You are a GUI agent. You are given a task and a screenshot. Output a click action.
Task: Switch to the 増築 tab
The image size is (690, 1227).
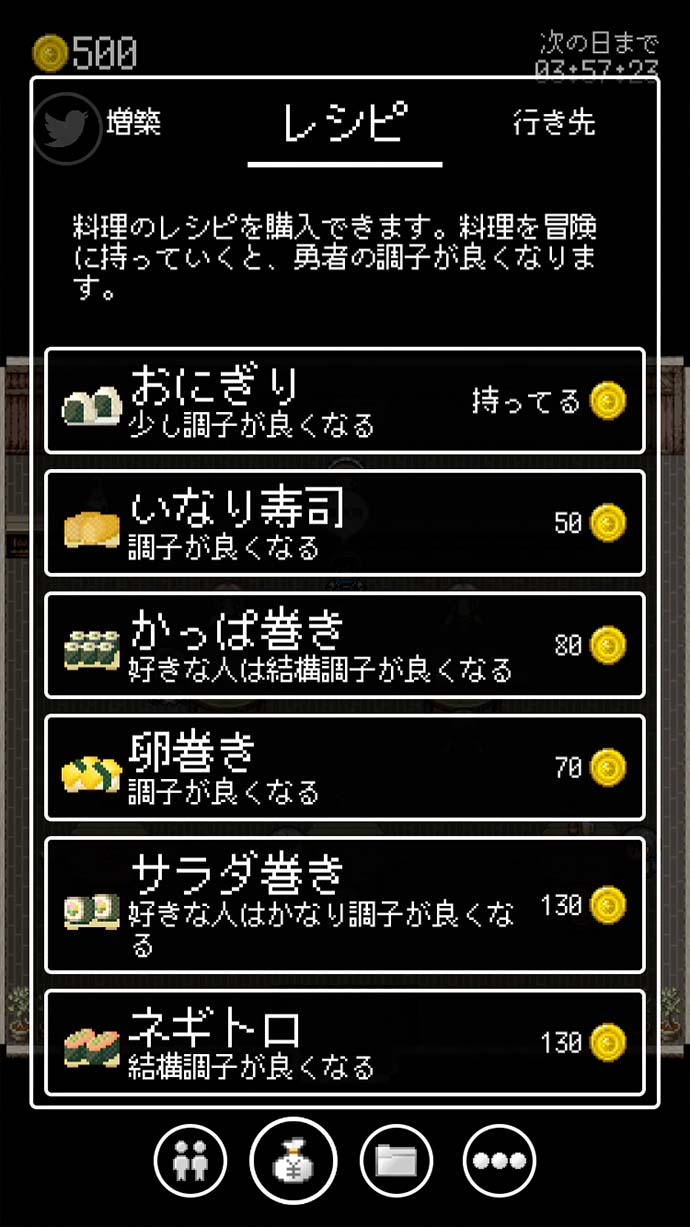click(133, 123)
